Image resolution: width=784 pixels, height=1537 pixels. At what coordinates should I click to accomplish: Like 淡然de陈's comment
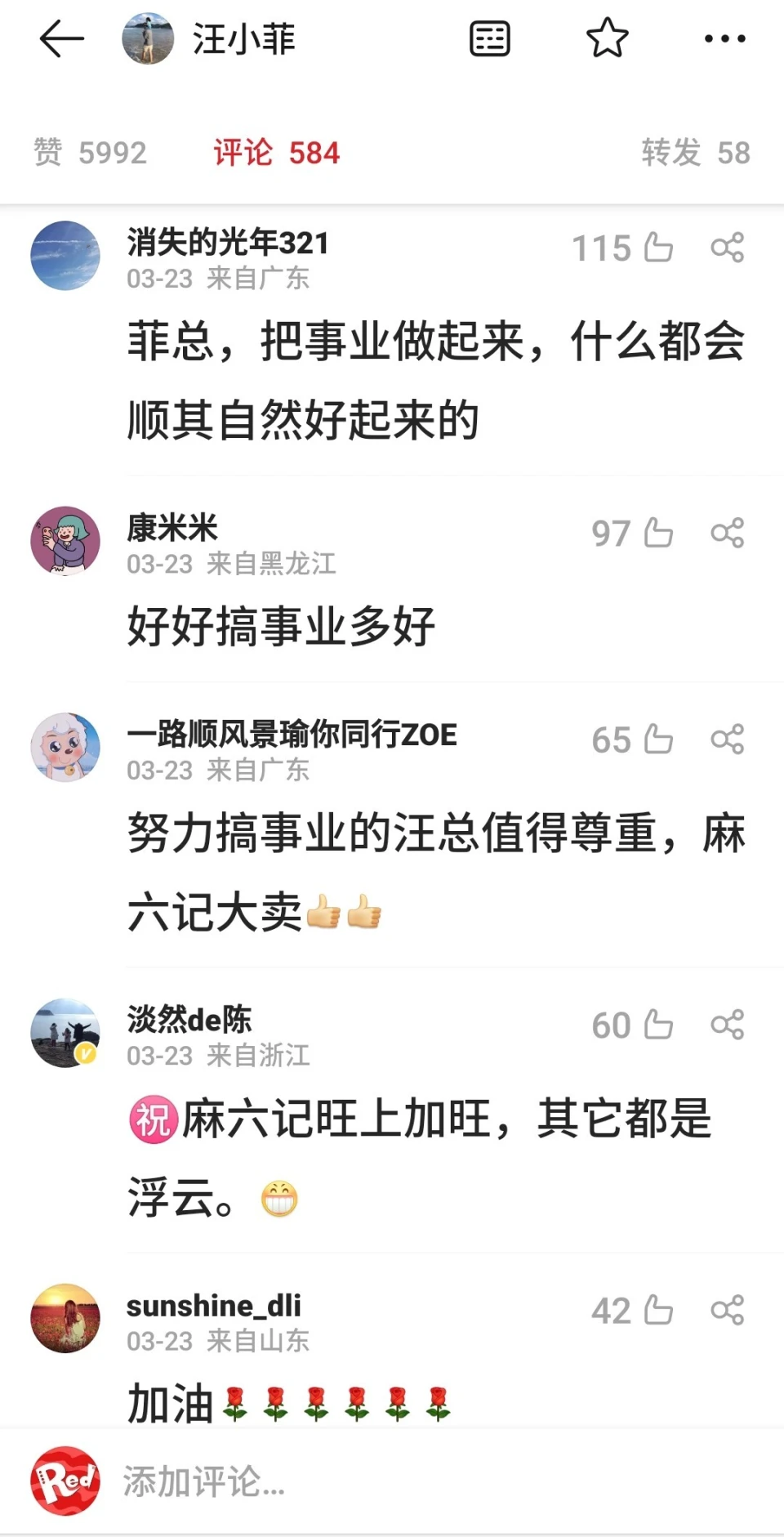point(658,1025)
